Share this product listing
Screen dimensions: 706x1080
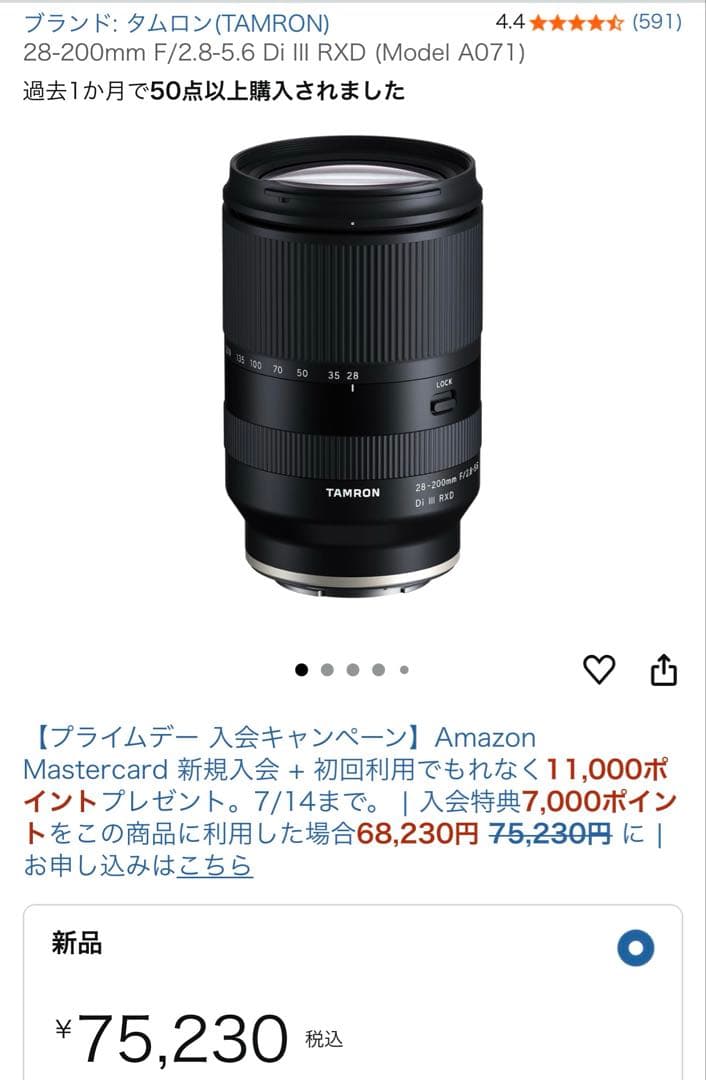pos(664,671)
